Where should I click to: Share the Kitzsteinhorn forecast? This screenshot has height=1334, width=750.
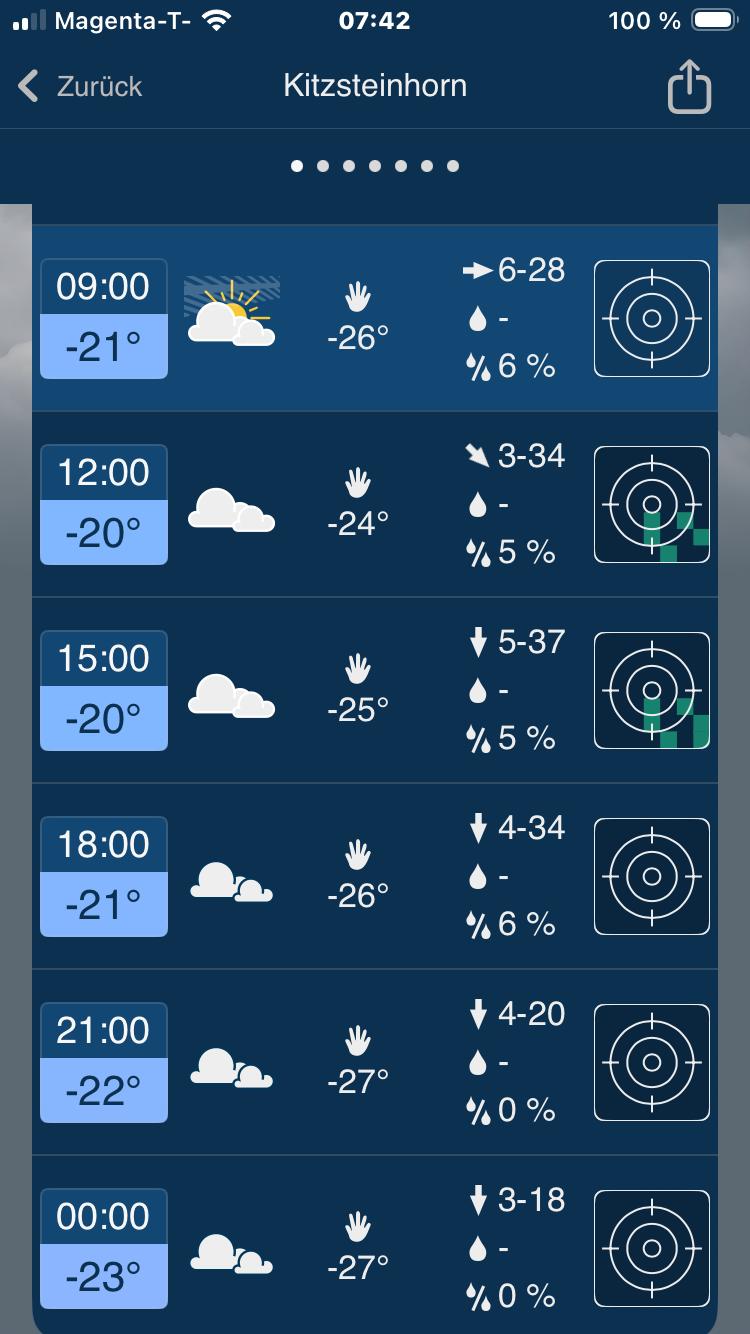pos(689,88)
